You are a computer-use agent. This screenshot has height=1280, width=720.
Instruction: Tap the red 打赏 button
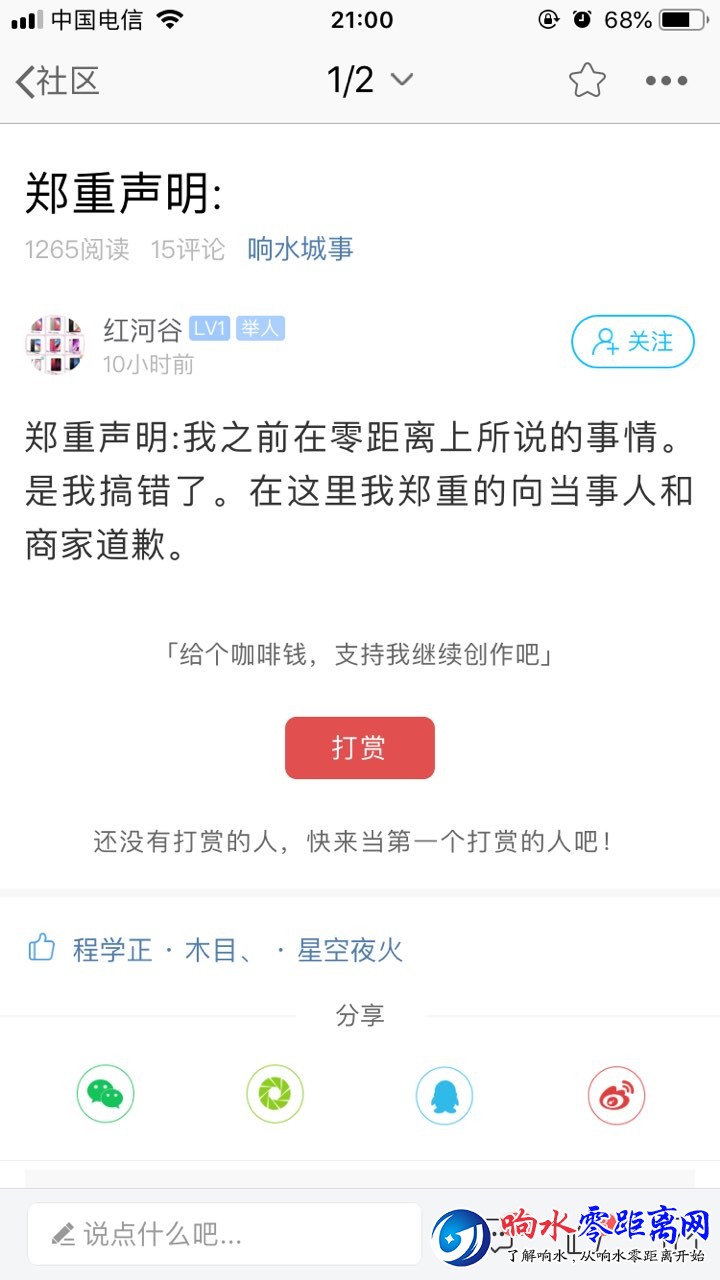coord(360,748)
